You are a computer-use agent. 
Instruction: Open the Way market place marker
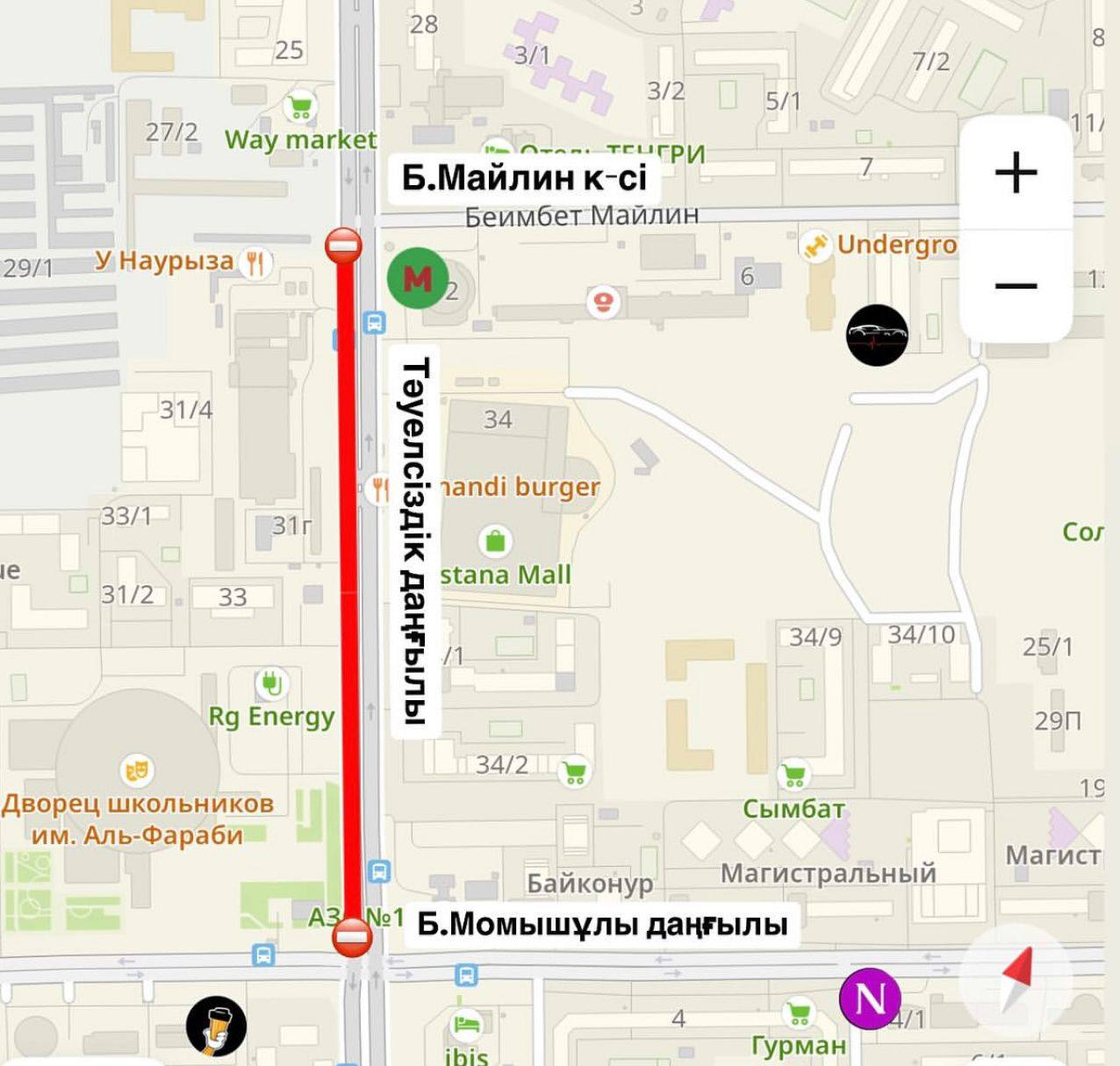(x=300, y=108)
